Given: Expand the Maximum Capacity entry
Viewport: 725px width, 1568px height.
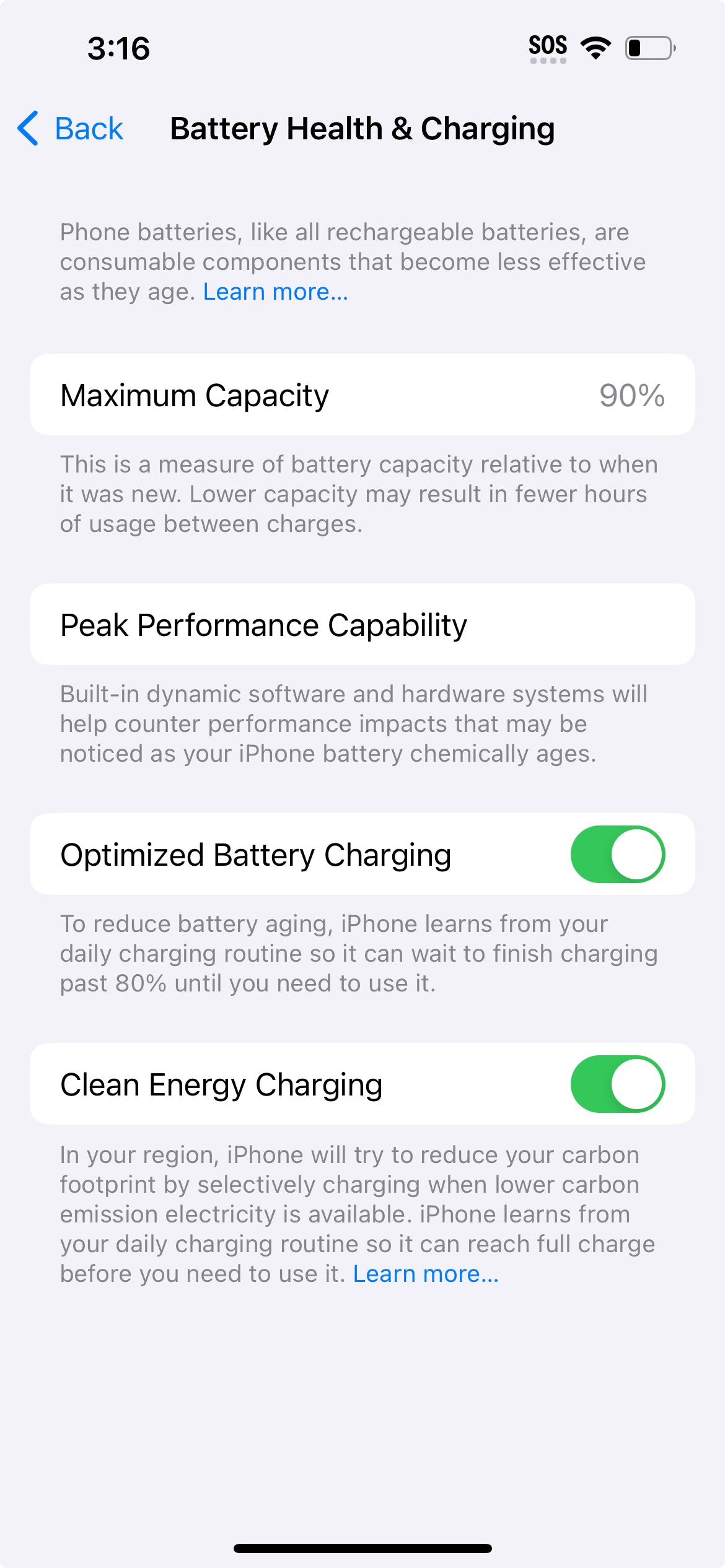Looking at the screenshot, I should point(362,394).
